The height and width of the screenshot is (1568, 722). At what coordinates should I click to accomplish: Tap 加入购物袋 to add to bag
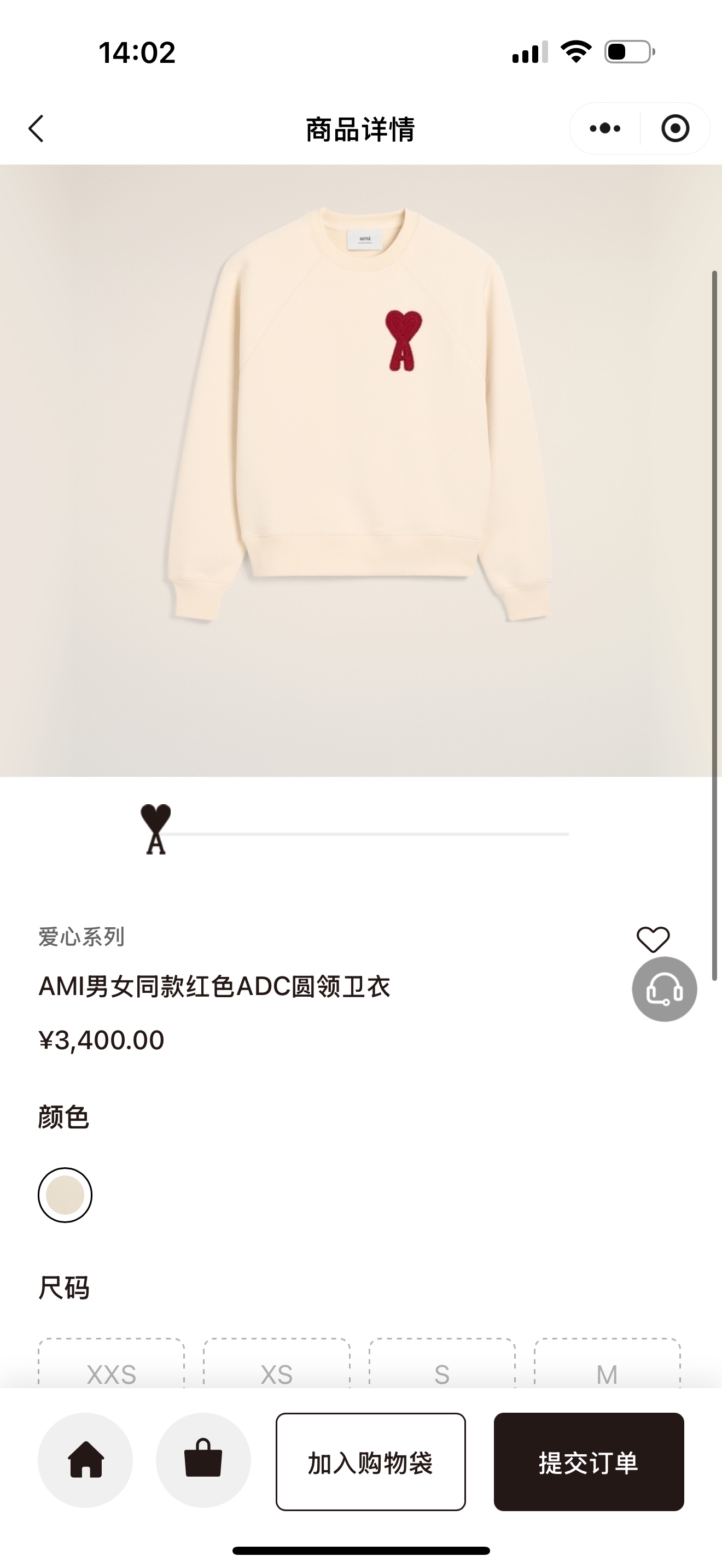point(370,1461)
